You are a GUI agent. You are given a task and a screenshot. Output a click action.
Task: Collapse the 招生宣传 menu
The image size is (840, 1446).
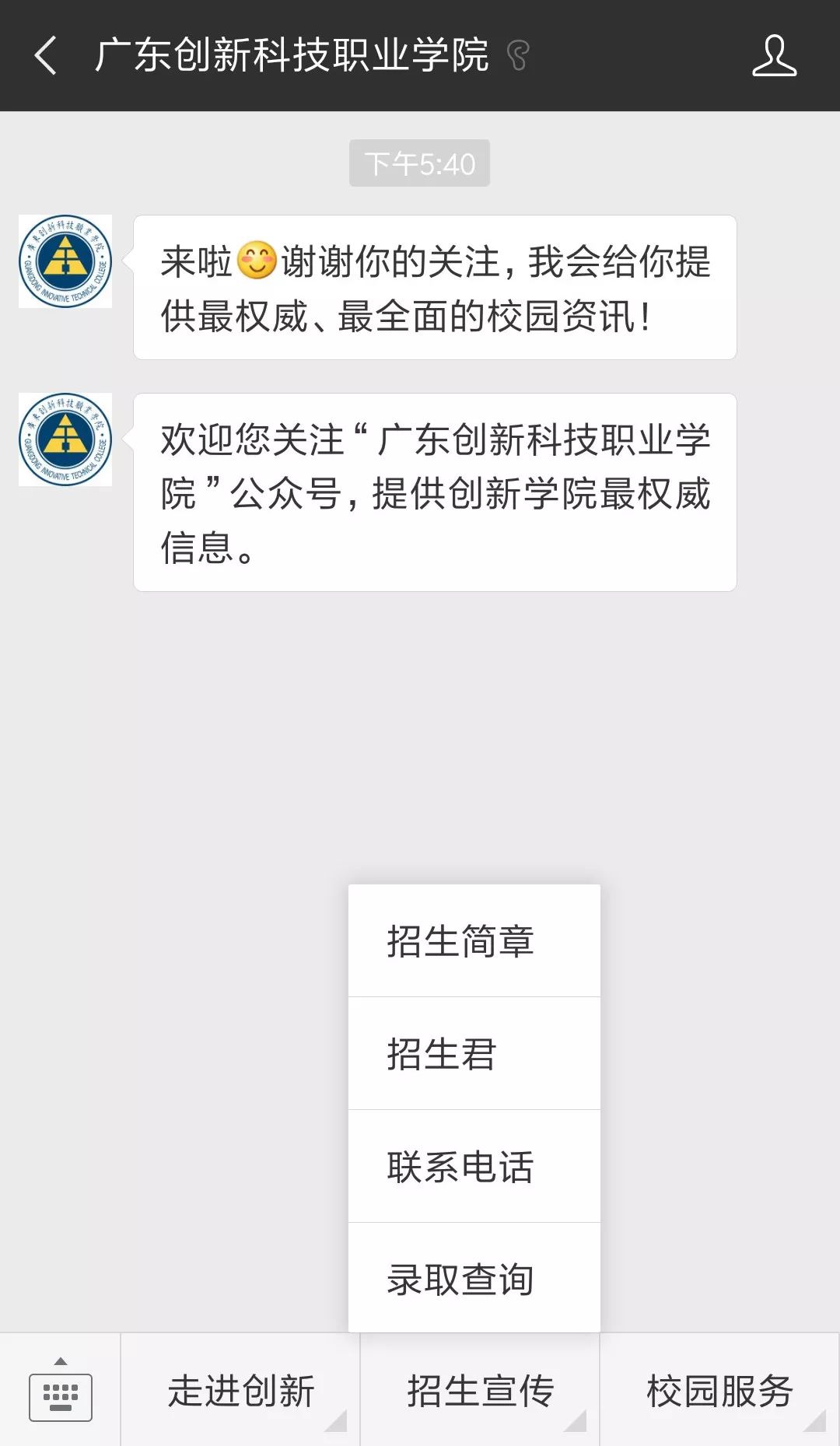tap(480, 1391)
